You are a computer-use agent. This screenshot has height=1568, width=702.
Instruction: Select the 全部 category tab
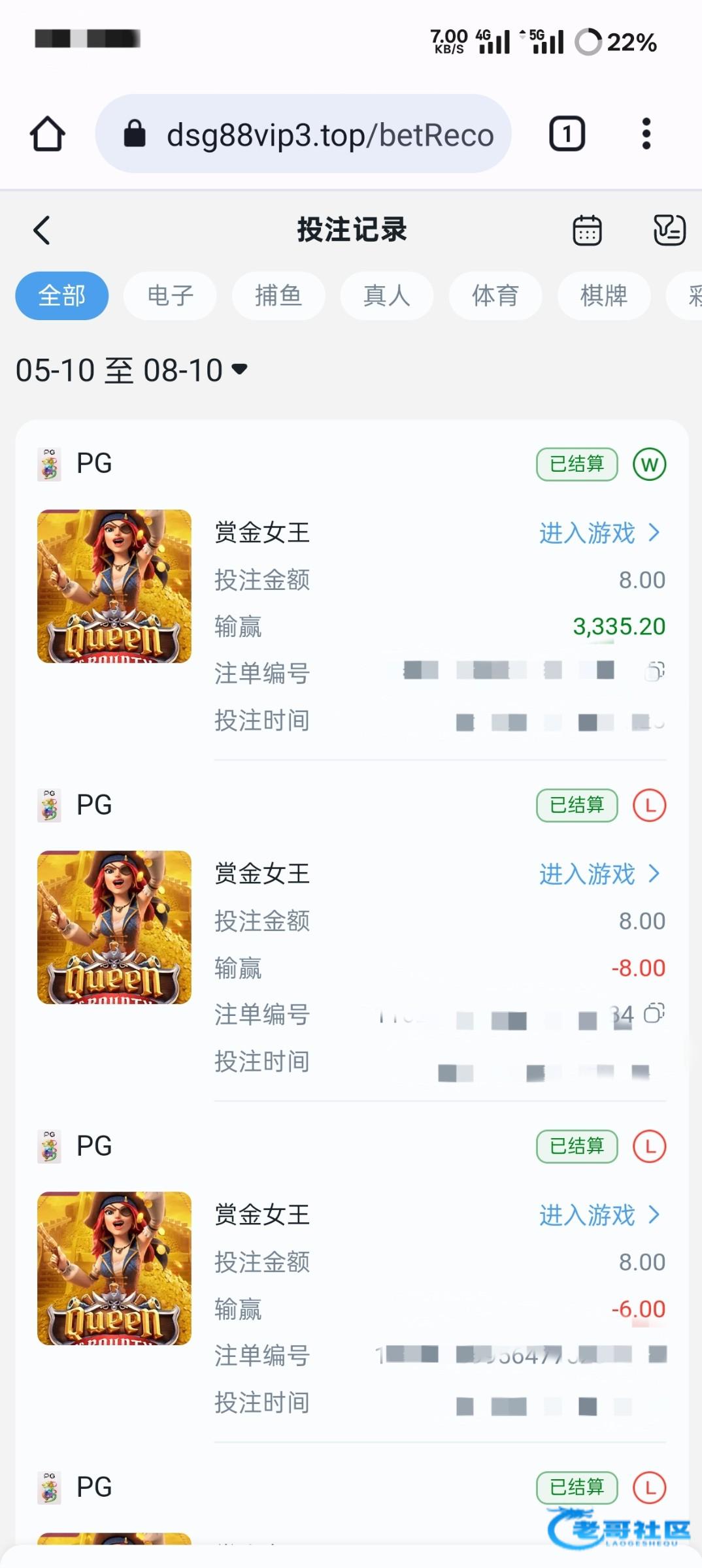pos(62,295)
